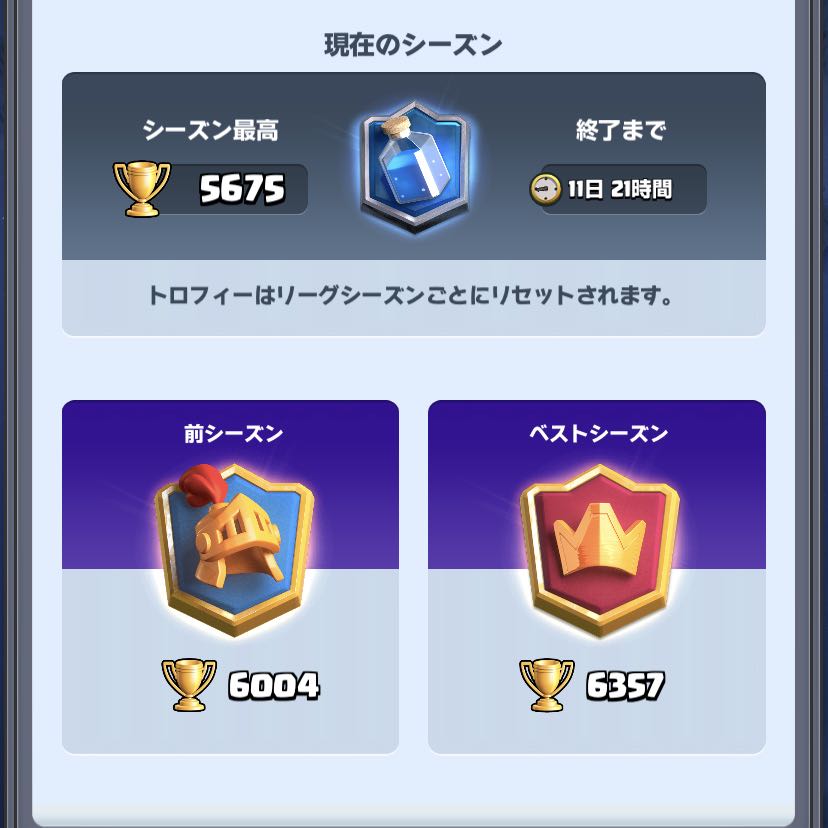Viewport: 828px width, 828px height.
Task: Open the 前シーズン league card
Action: coord(231,577)
